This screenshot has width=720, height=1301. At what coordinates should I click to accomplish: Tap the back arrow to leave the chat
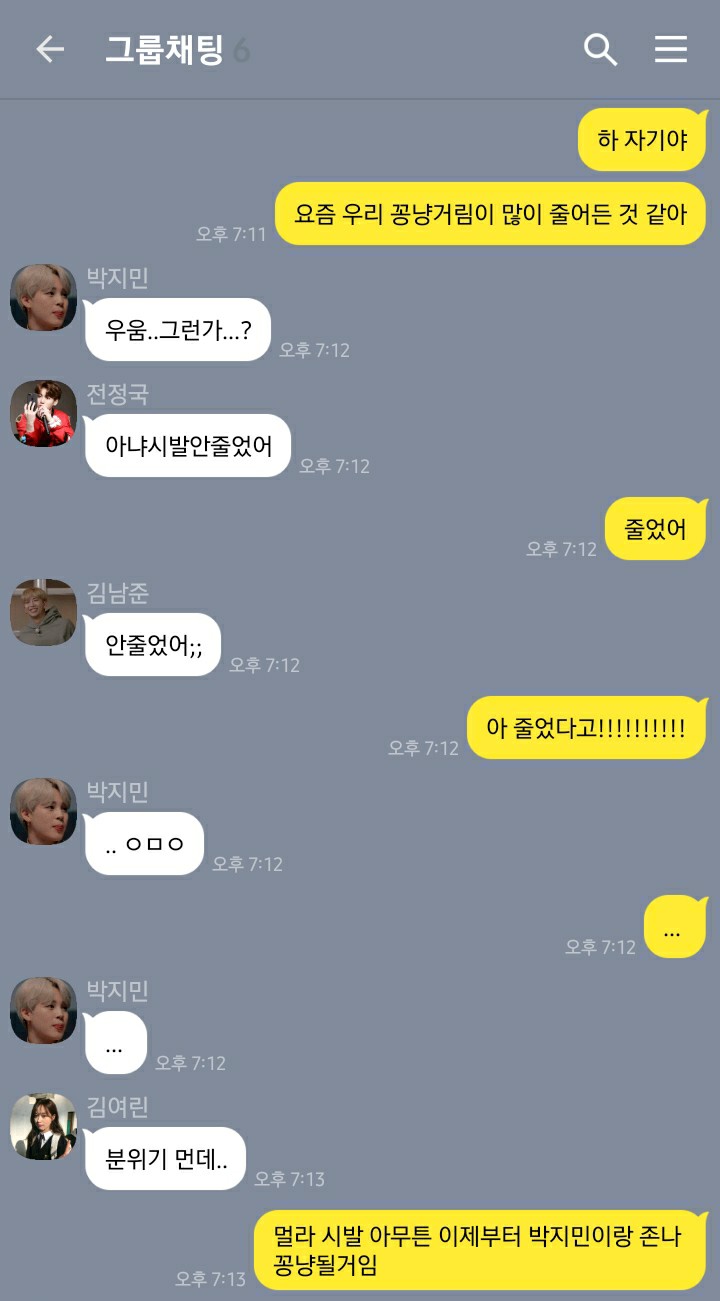pos(49,48)
